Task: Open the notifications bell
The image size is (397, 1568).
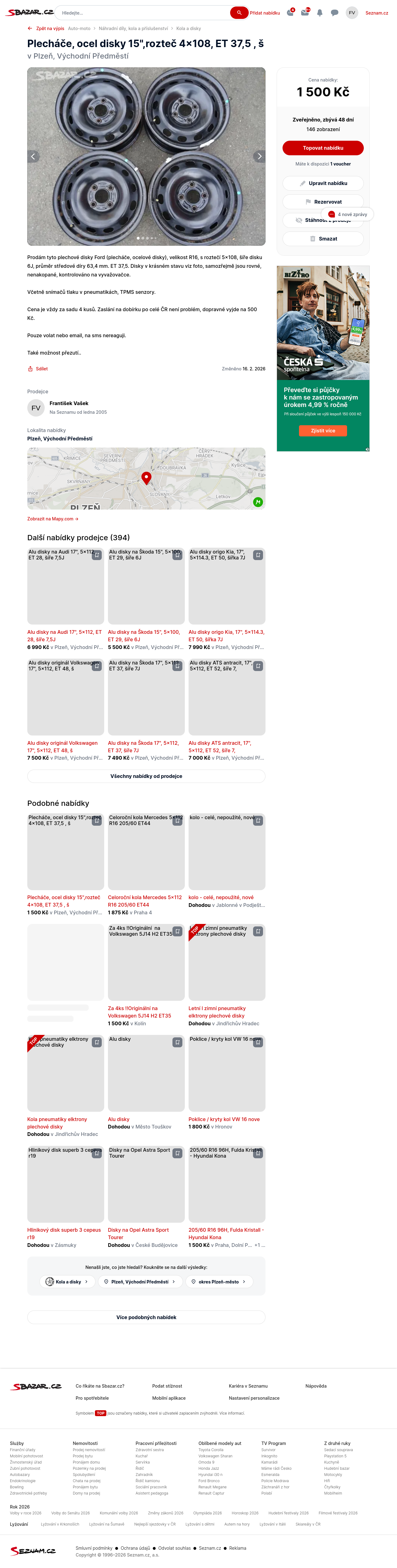Action: tap(320, 13)
